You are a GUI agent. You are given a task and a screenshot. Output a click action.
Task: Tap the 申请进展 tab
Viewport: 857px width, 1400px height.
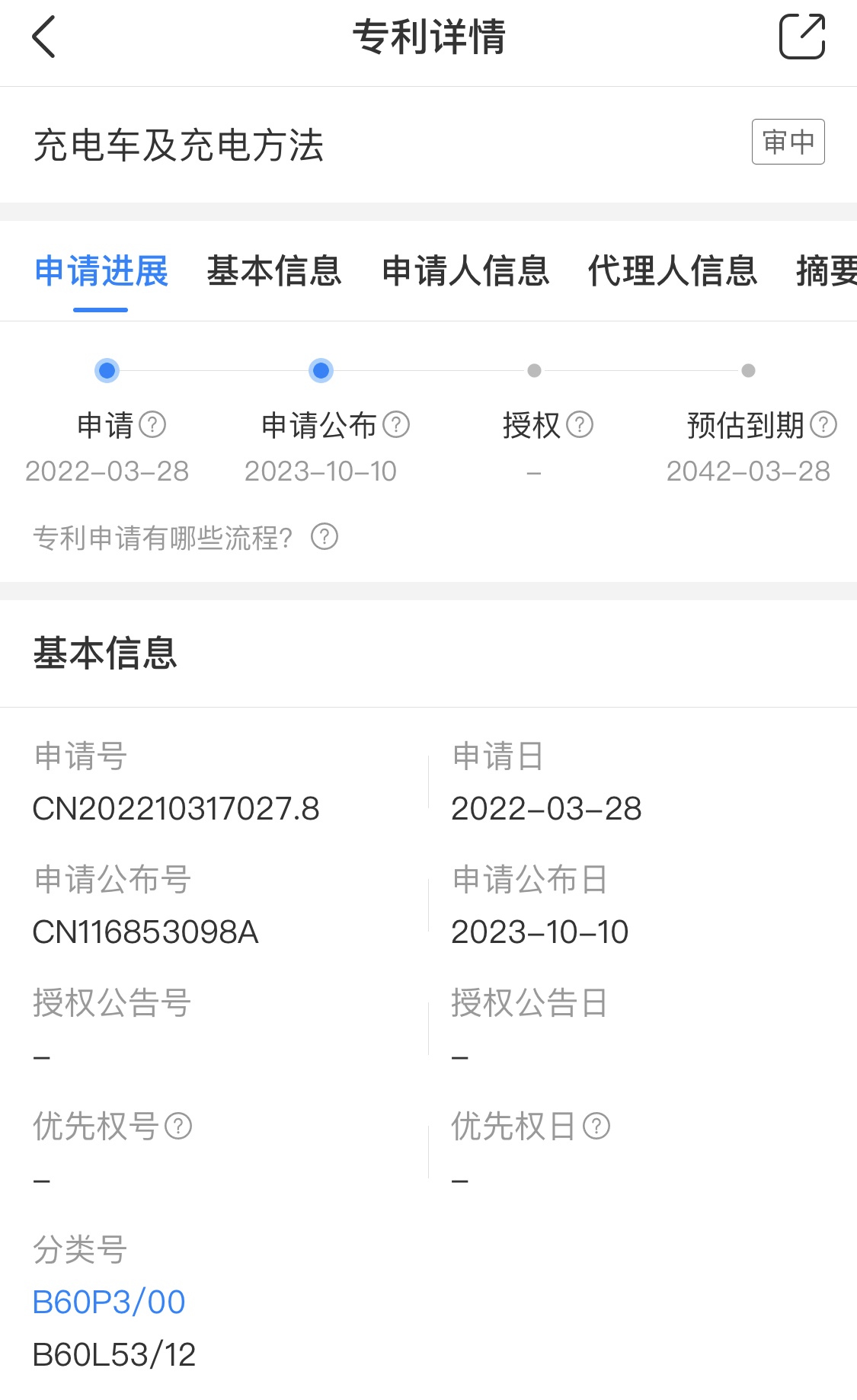click(x=101, y=271)
